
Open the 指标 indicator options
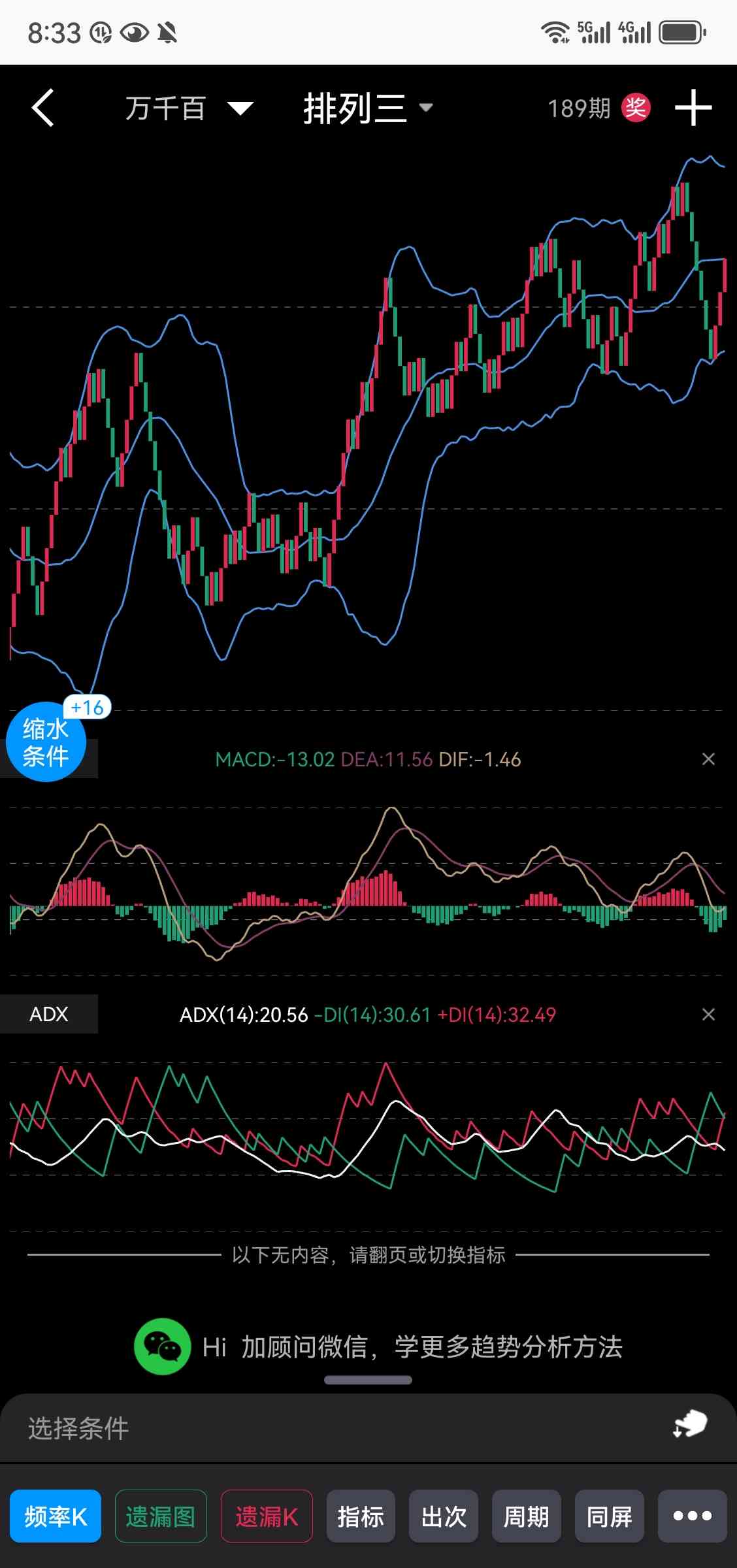click(361, 1516)
